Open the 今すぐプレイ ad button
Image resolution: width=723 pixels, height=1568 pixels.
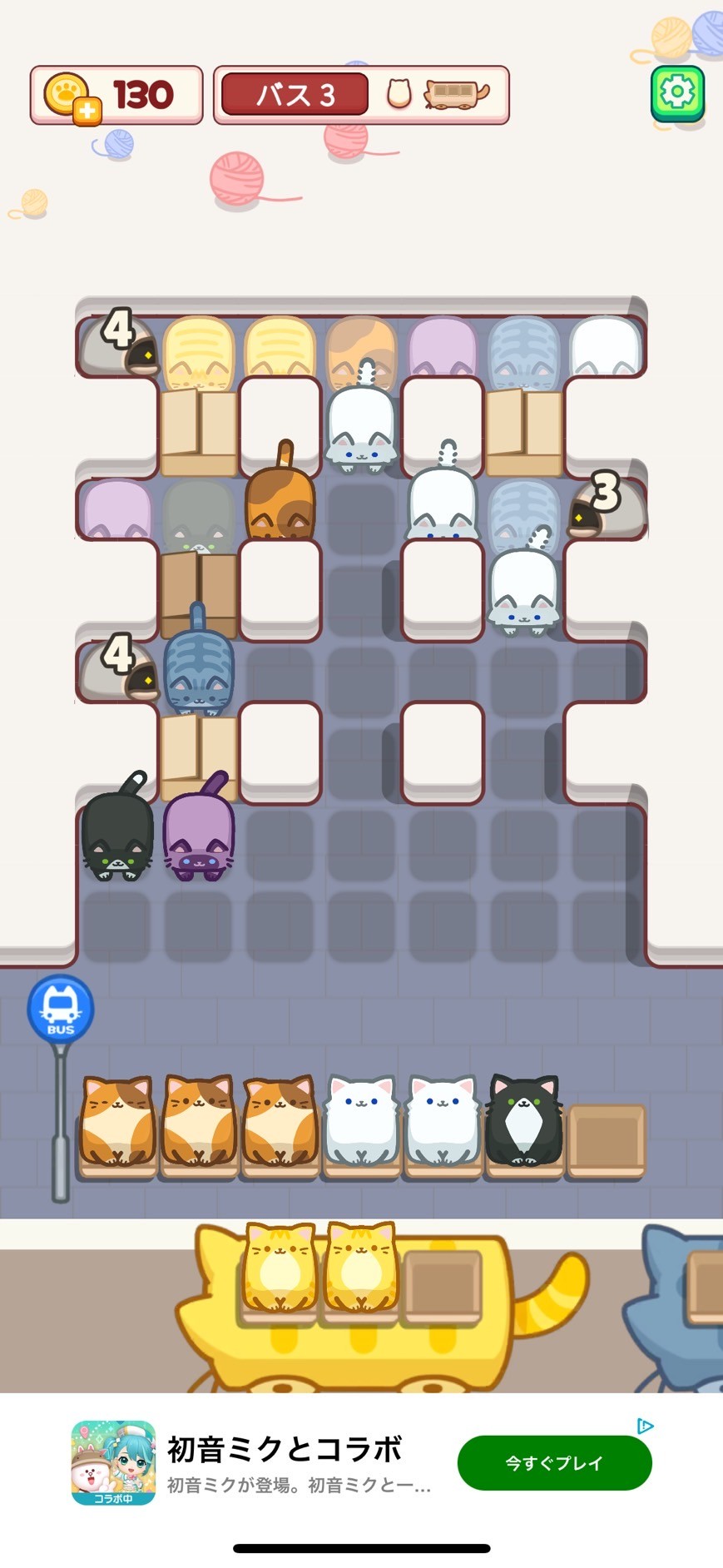point(554,1462)
